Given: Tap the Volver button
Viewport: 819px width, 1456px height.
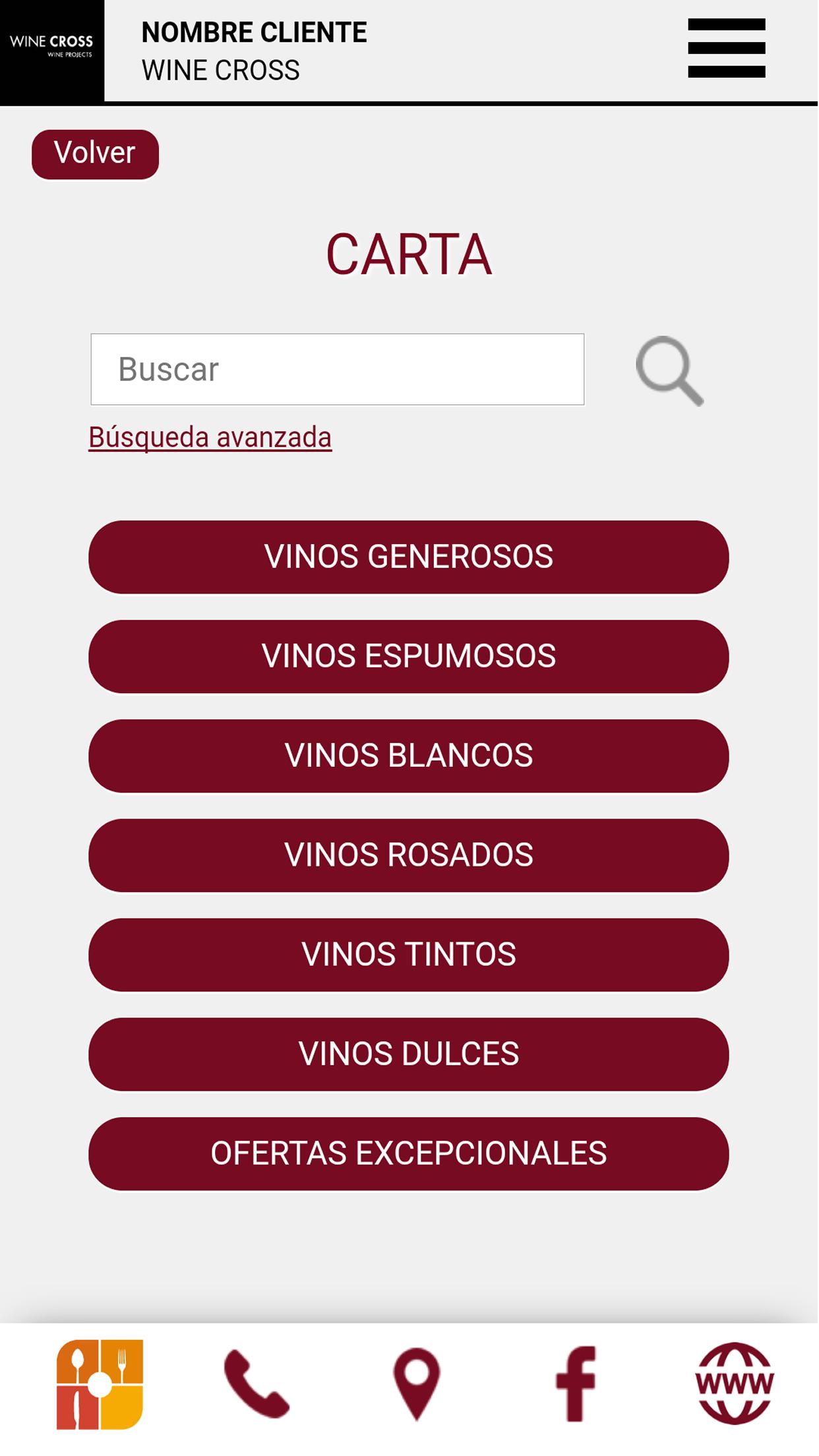Looking at the screenshot, I should point(95,154).
